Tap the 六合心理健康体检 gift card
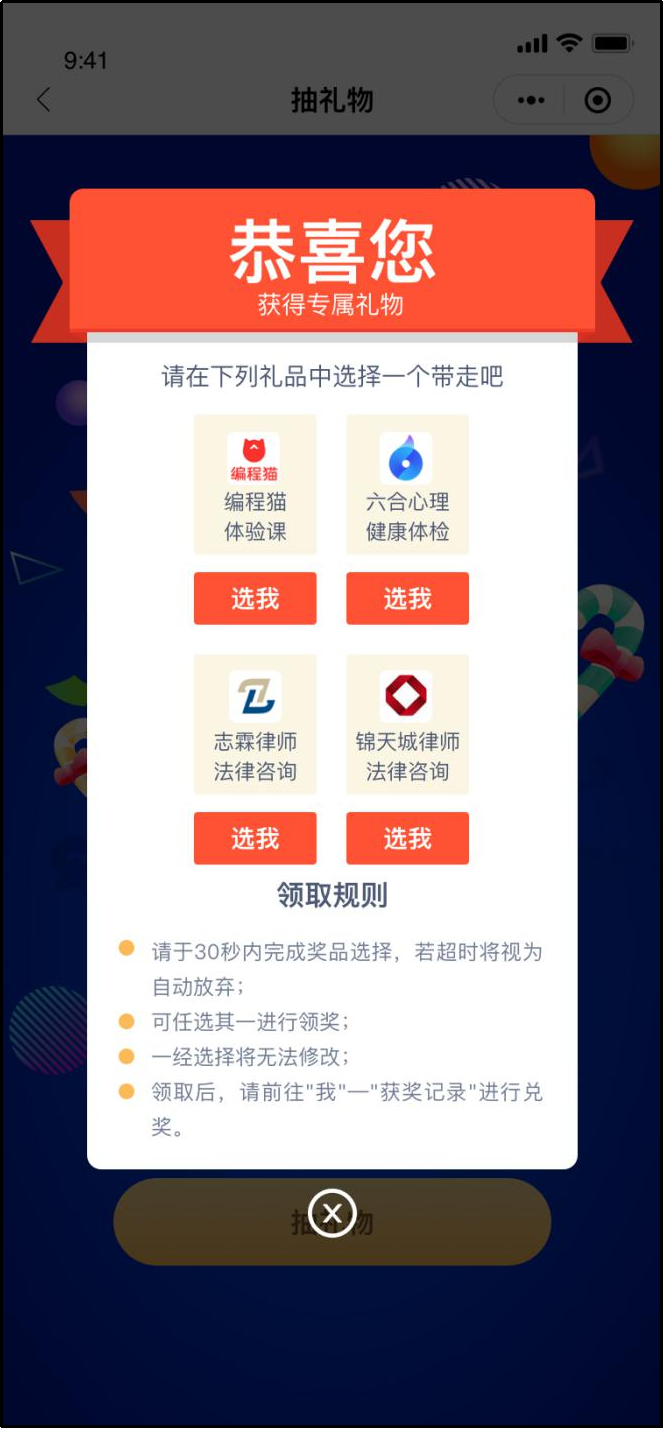This screenshot has height=1429, width=665. coord(407,485)
